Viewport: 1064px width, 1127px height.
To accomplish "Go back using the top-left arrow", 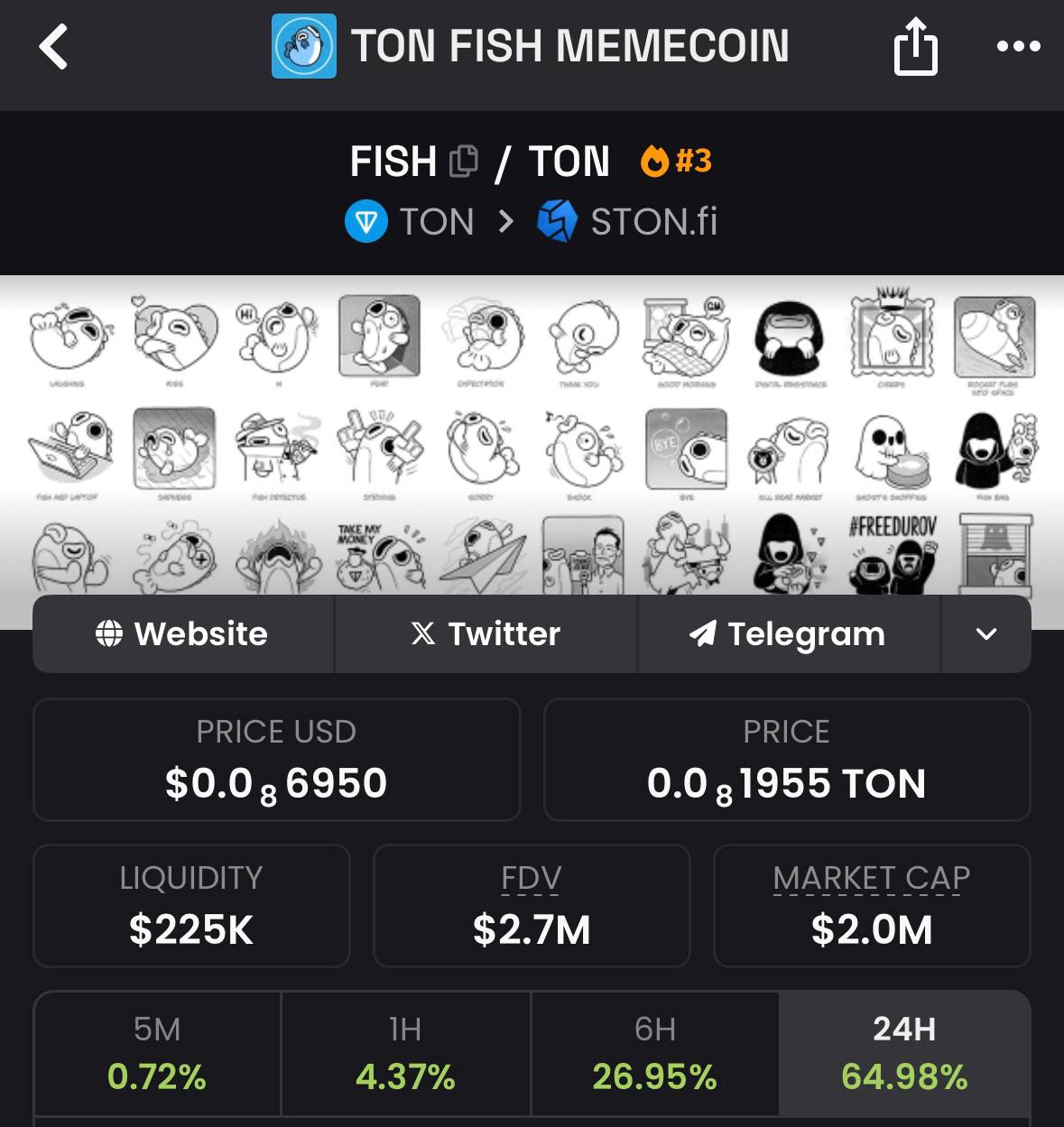I will tap(54, 47).
